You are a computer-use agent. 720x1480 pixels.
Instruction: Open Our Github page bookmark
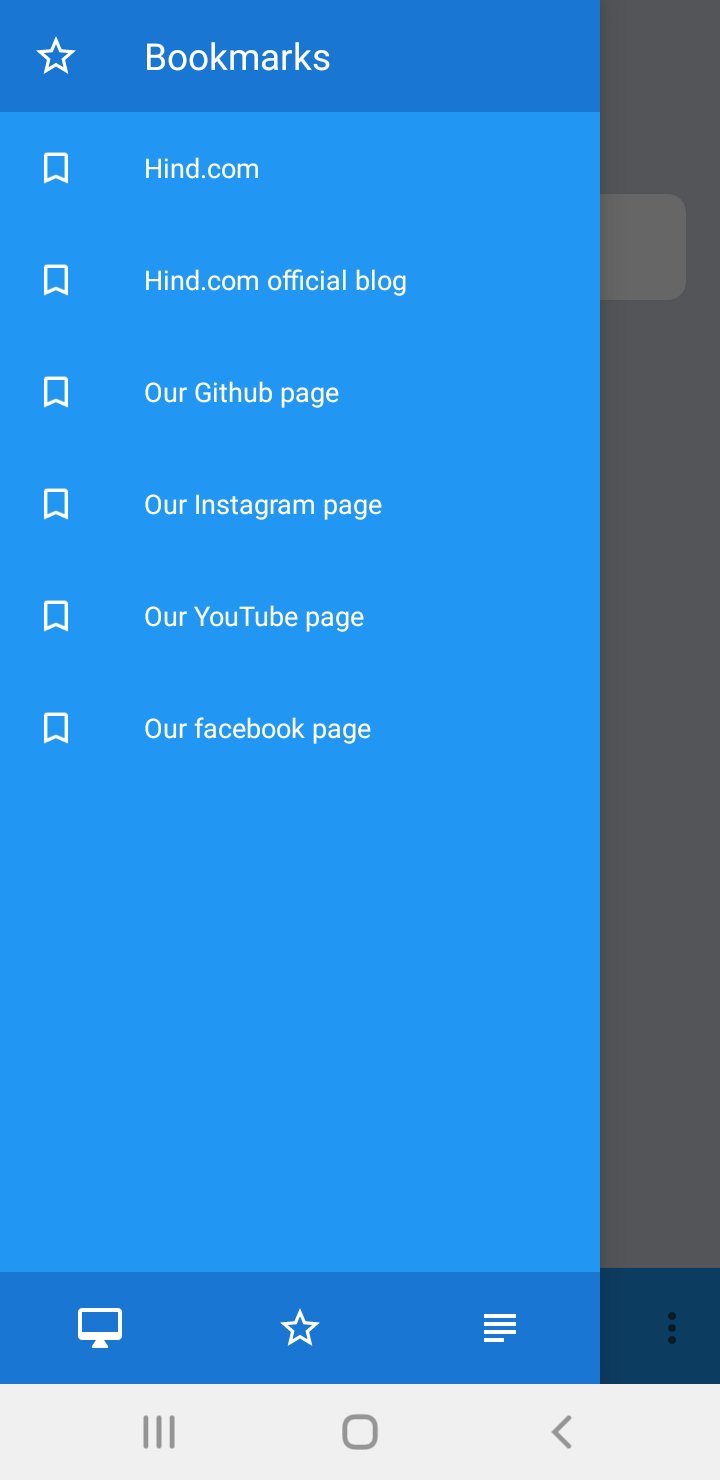[x=241, y=392]
